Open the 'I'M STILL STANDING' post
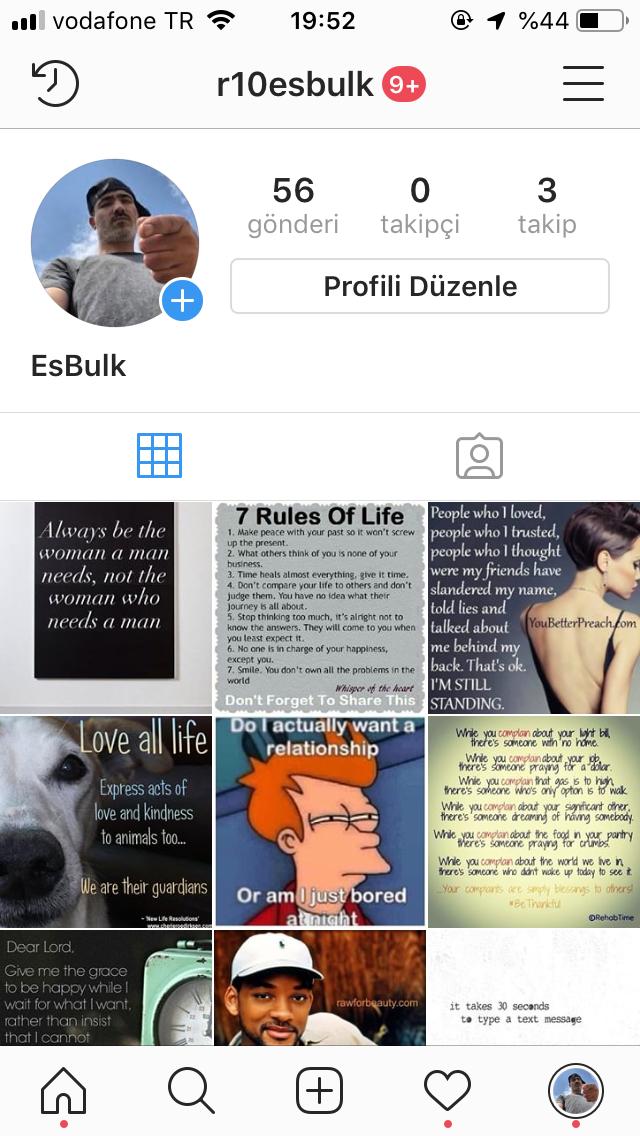This screenshot has width=640, height=1136. 534,607
